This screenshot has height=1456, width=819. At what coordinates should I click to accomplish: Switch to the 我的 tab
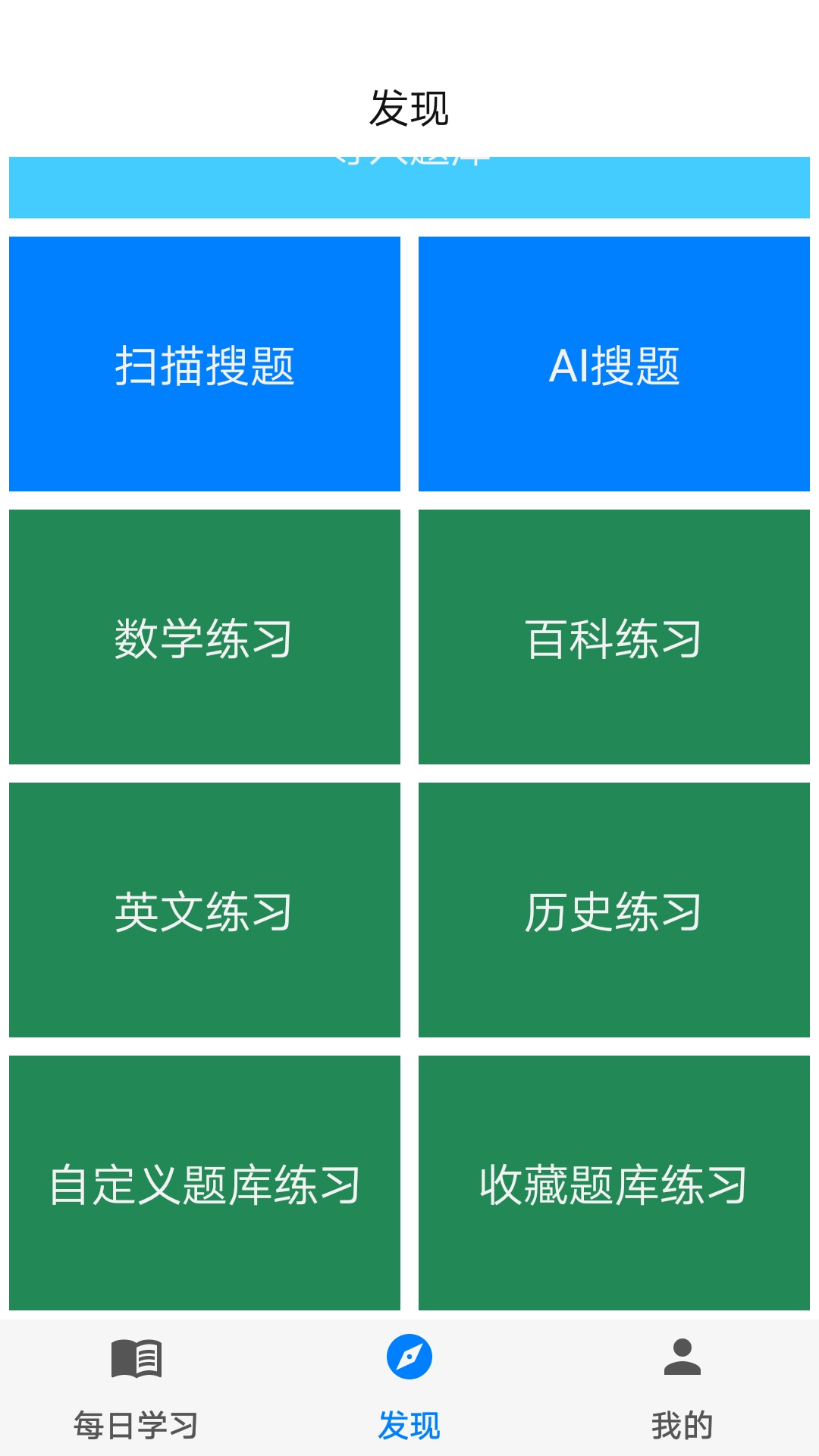[x=682, y=1422]
